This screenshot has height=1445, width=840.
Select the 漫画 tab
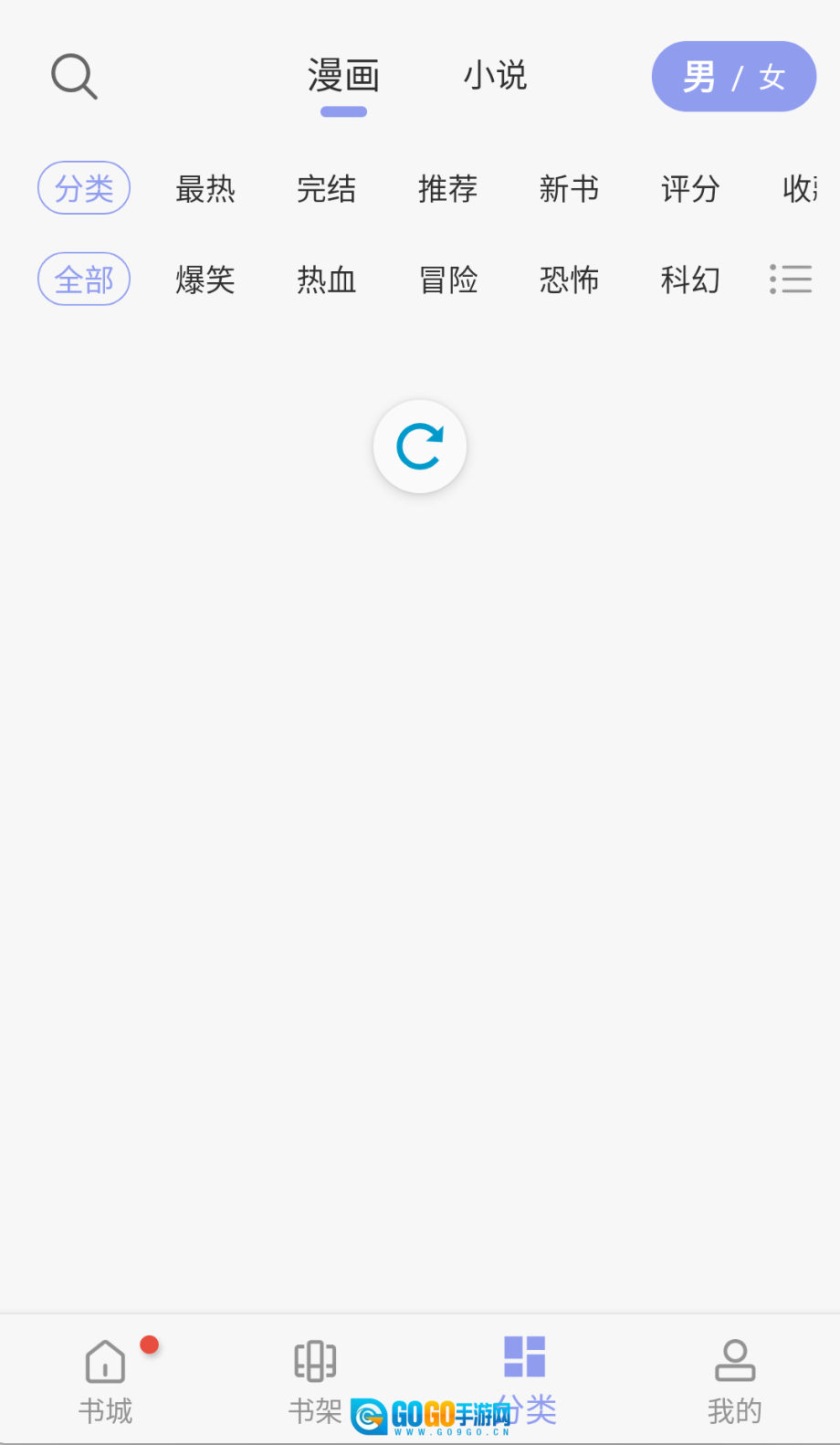[x=343, y=77]
